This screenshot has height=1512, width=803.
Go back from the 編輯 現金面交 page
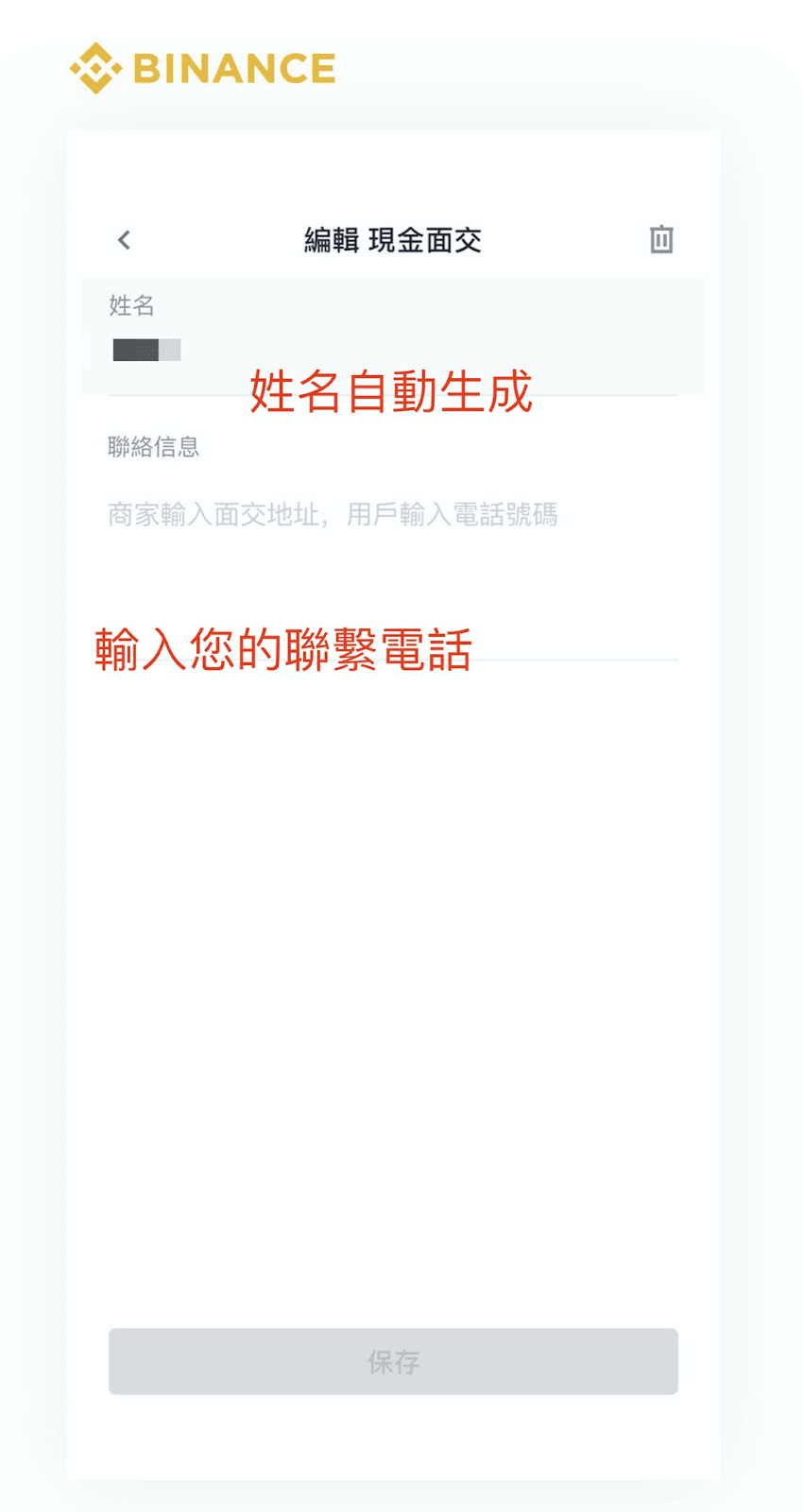click(124, 240)
